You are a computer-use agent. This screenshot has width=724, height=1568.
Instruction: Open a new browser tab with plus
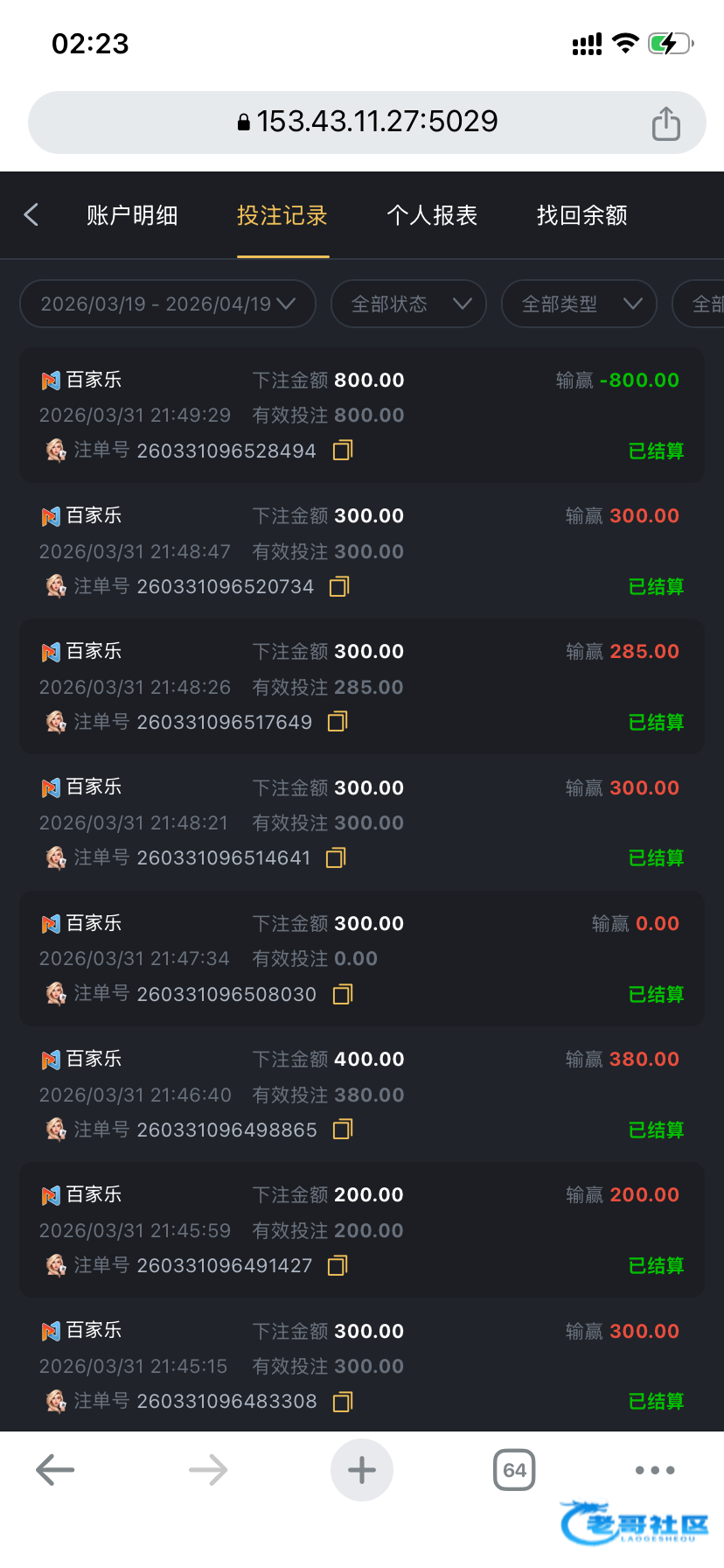click(x=362, y=1470)
